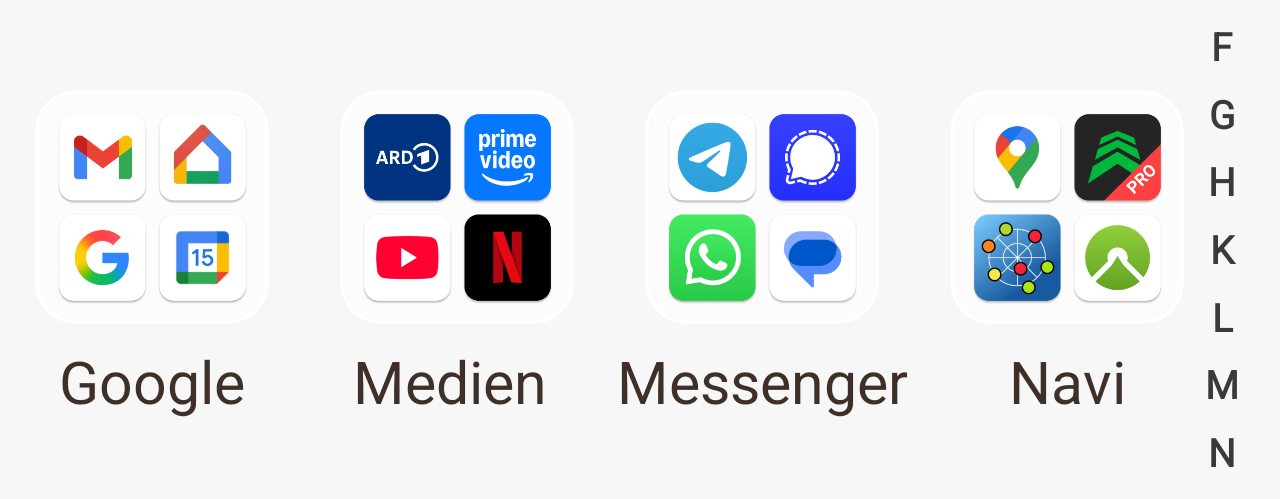The image size is (1280, 499).
Task: Open the Messenger folder
Action: (762, 207)
